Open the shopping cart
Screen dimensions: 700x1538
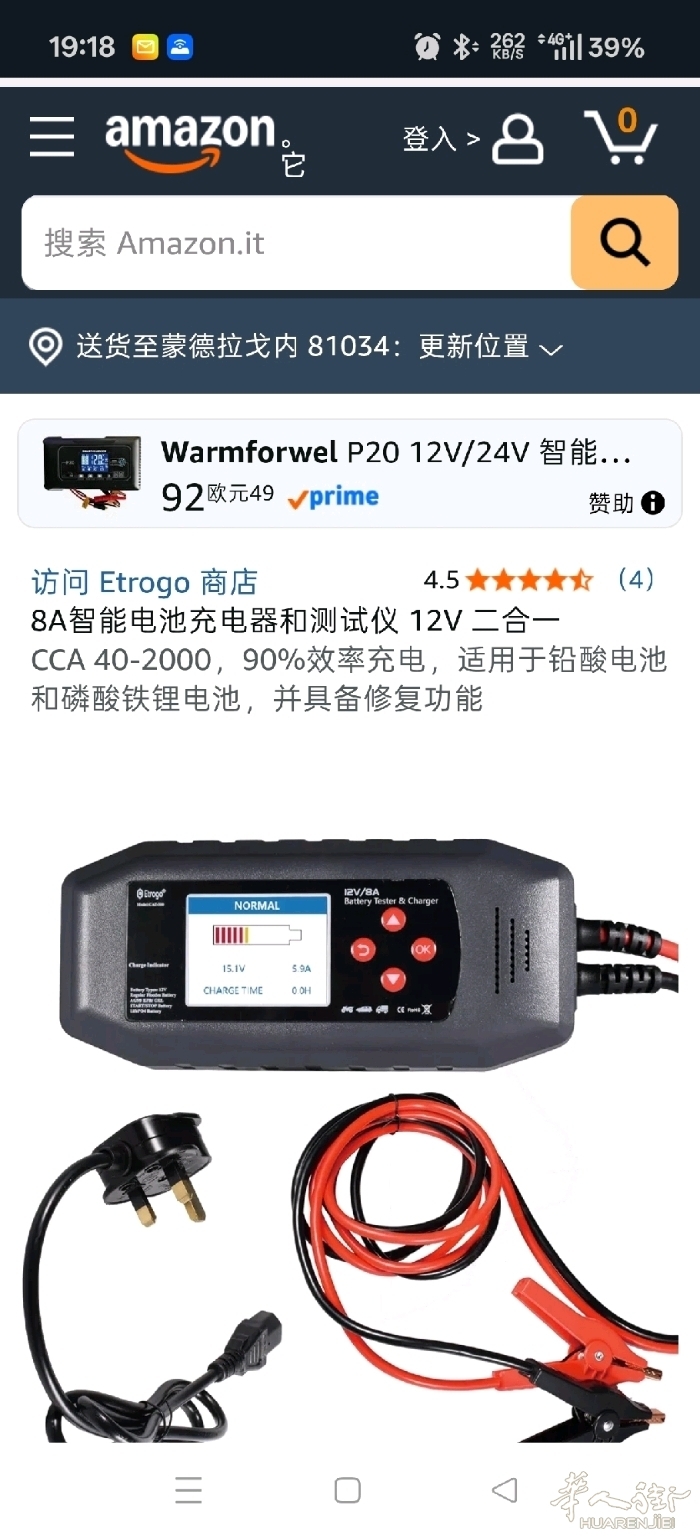(620, 137)
